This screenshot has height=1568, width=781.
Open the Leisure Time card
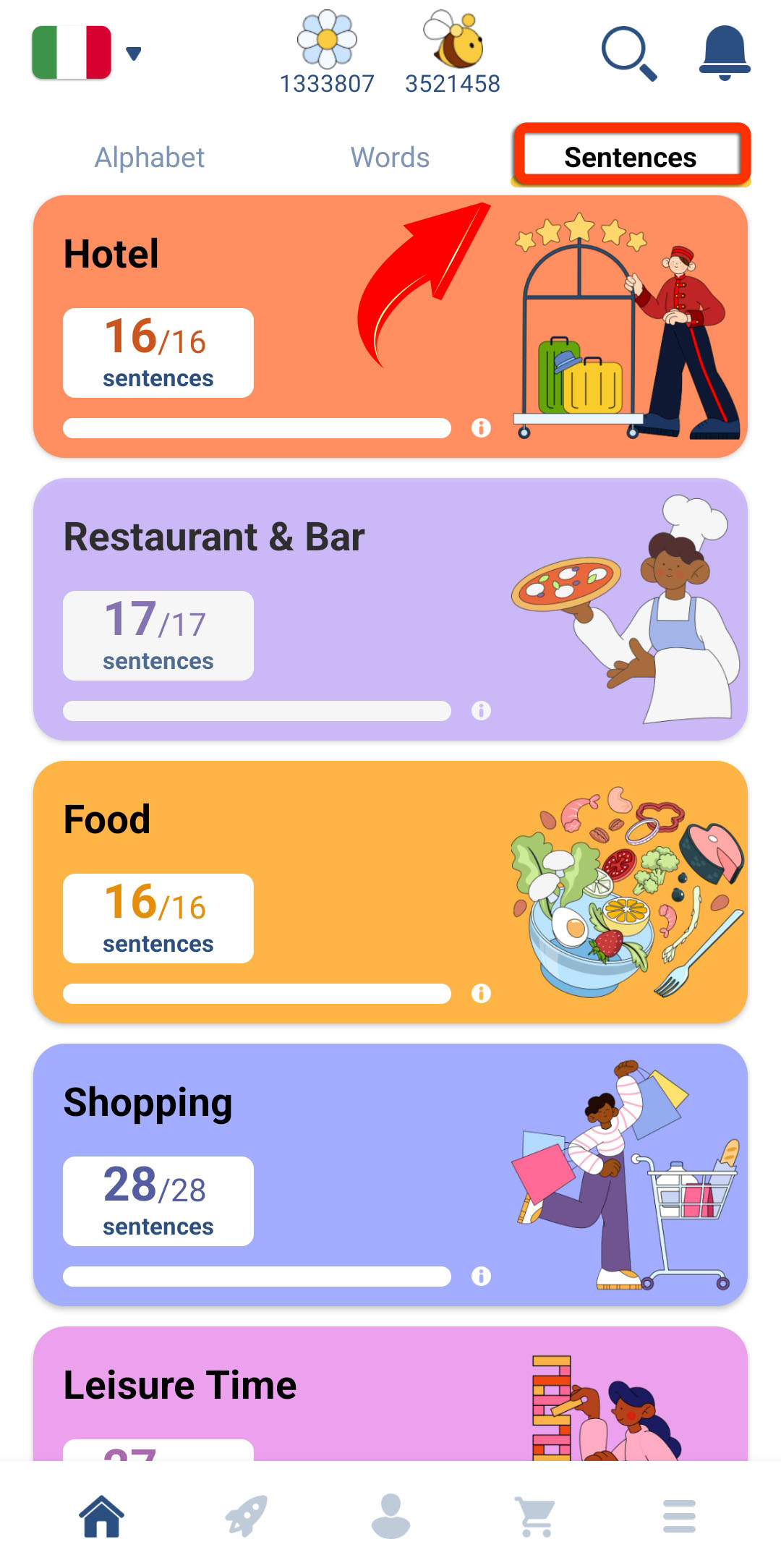[390, 1394]
